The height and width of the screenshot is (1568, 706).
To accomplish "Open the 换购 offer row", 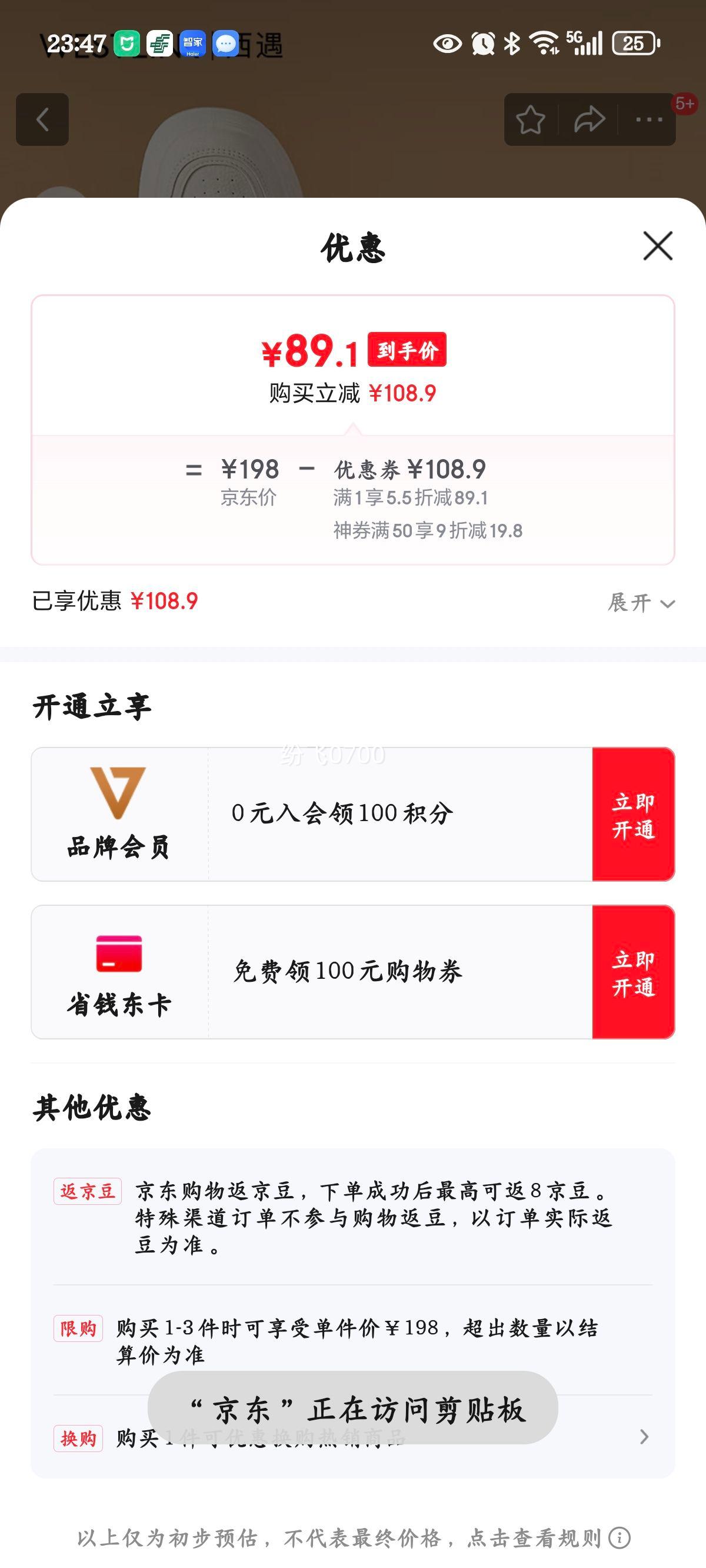I will [x=643, y=1437].
